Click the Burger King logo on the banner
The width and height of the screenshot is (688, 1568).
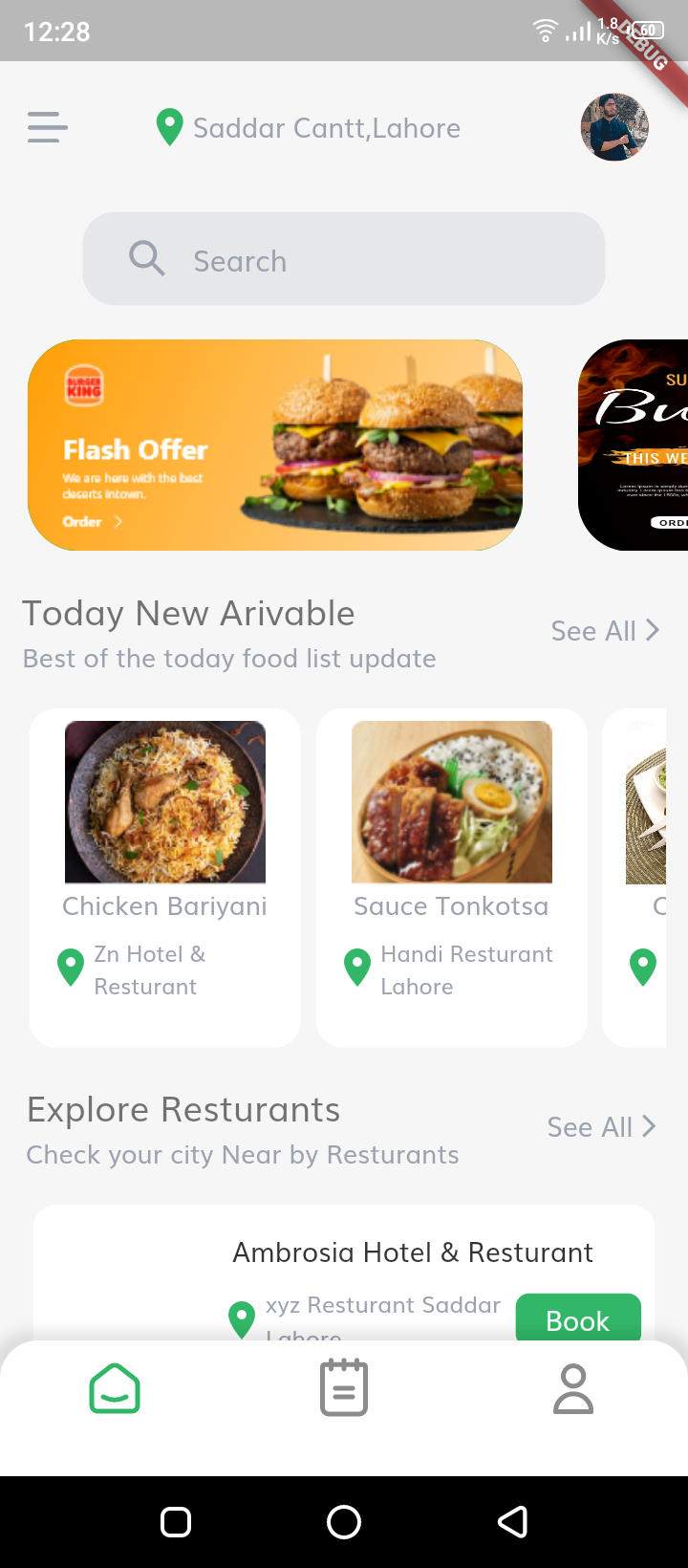click(x=82, y=387)
